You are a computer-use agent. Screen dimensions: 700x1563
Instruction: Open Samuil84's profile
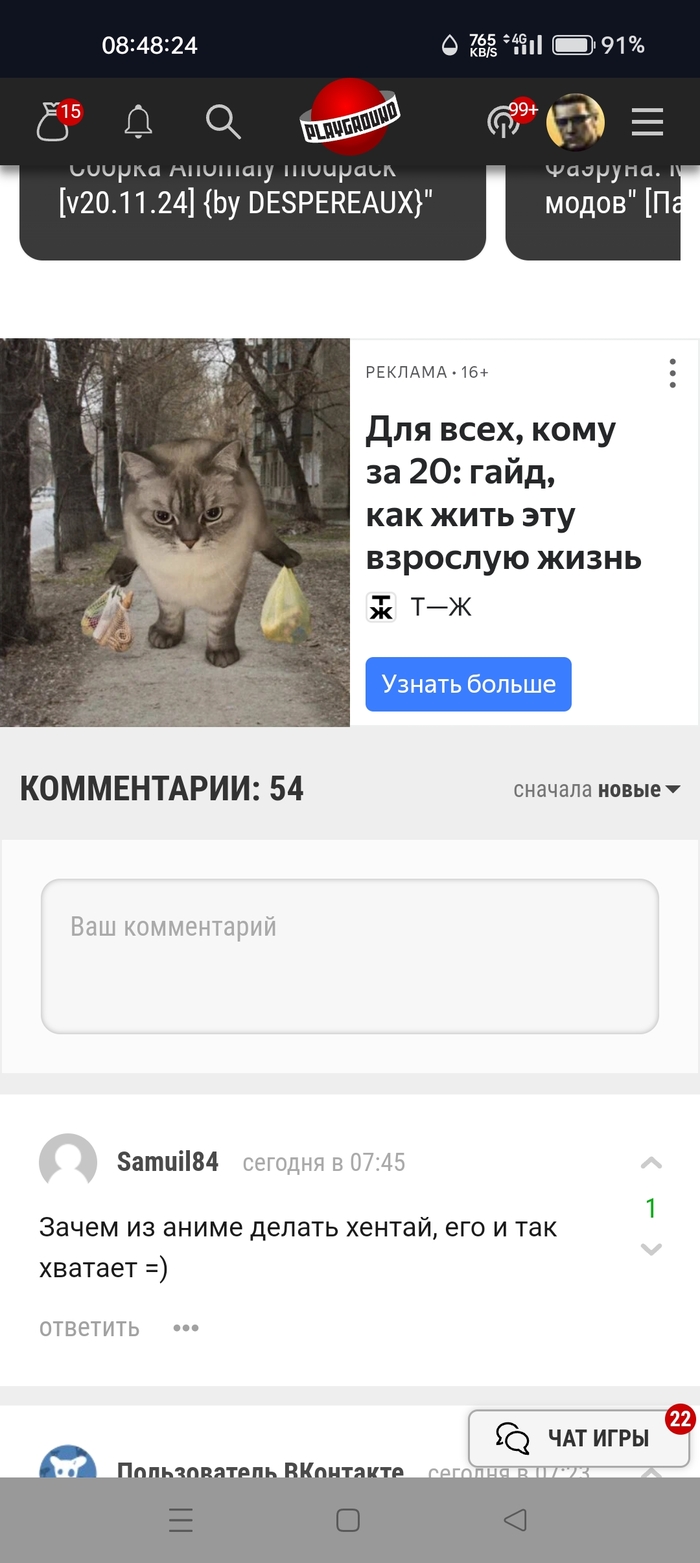pyautogui.click(x=167, y=1161)
